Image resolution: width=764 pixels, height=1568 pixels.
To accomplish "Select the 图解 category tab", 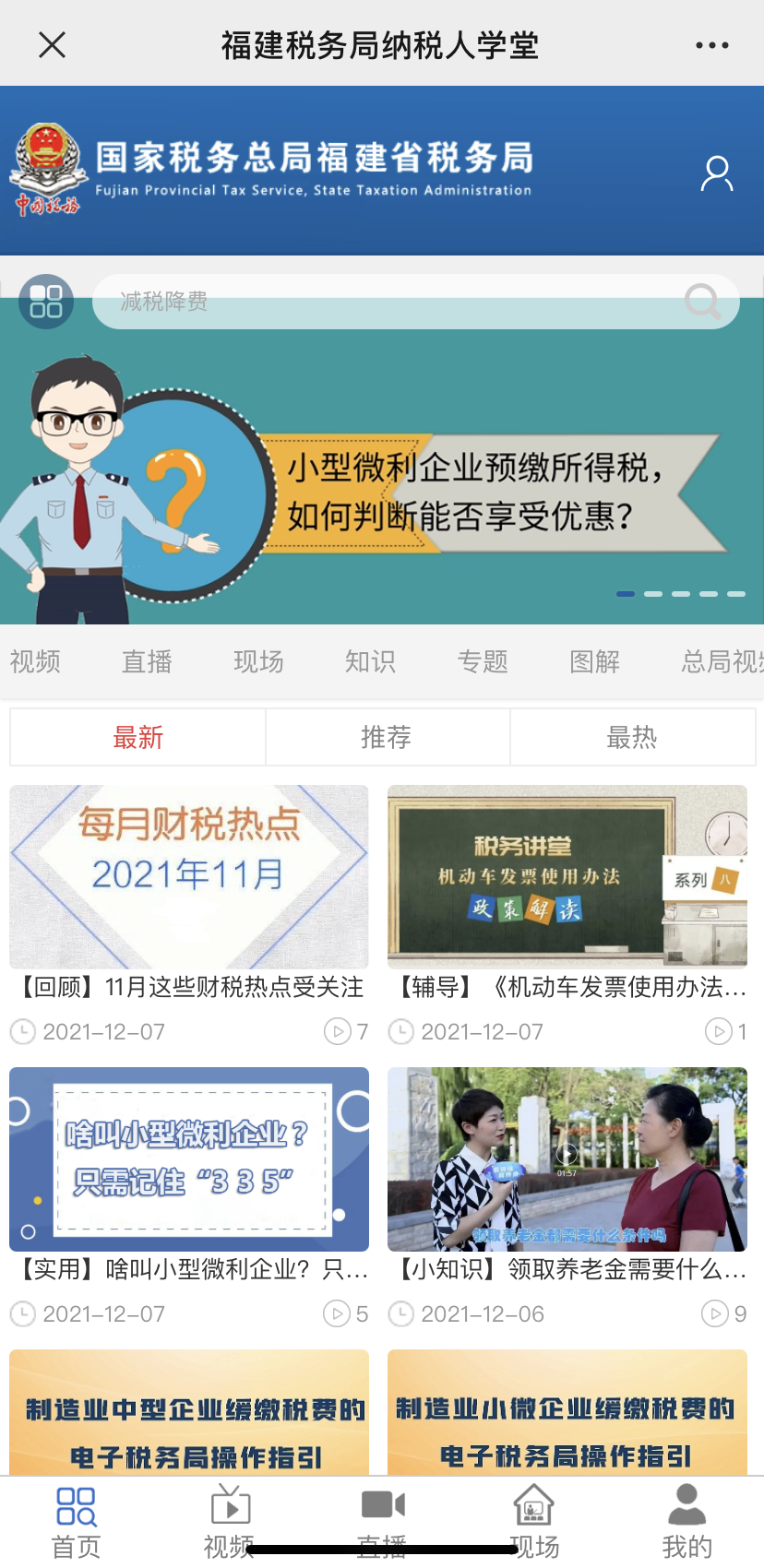I will 594,661.
